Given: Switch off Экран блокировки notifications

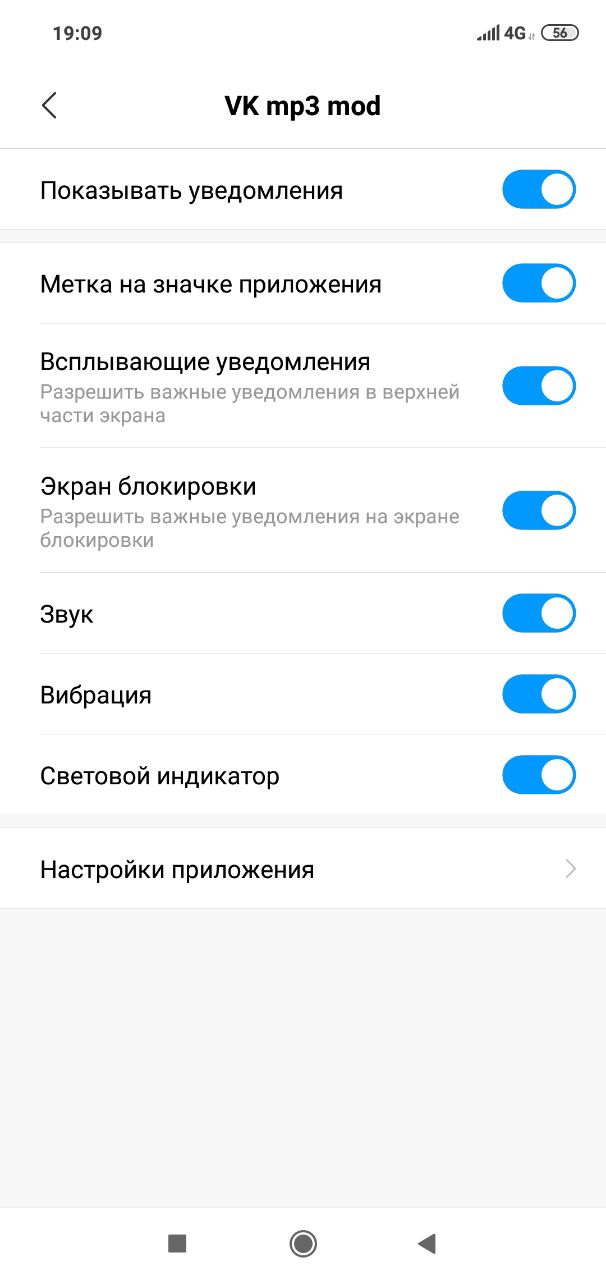Looking at the screenshot, I should coord(539,510).
